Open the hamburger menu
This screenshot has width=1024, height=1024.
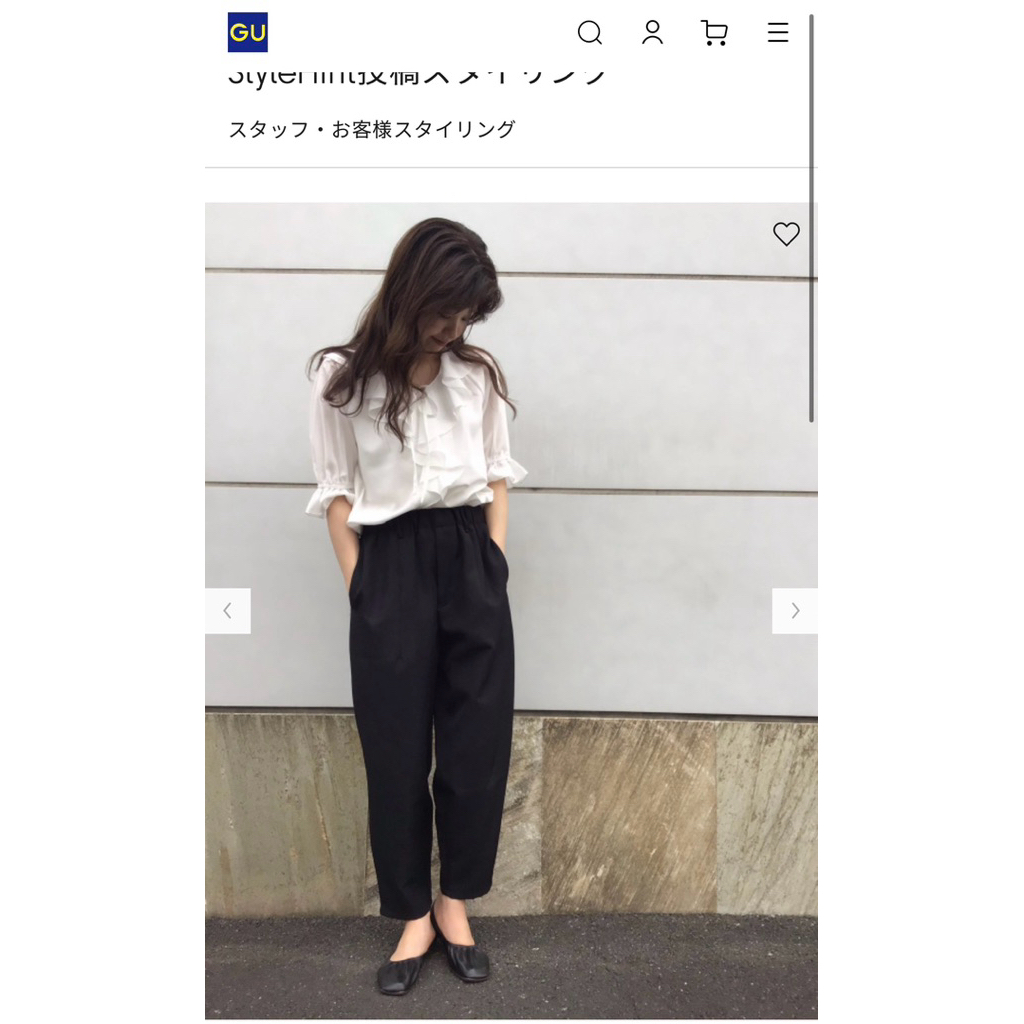click(777, 33)
